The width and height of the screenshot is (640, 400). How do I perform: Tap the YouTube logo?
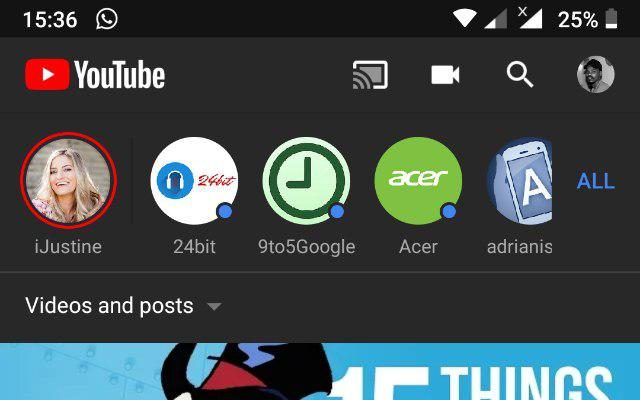coord(95,75)
